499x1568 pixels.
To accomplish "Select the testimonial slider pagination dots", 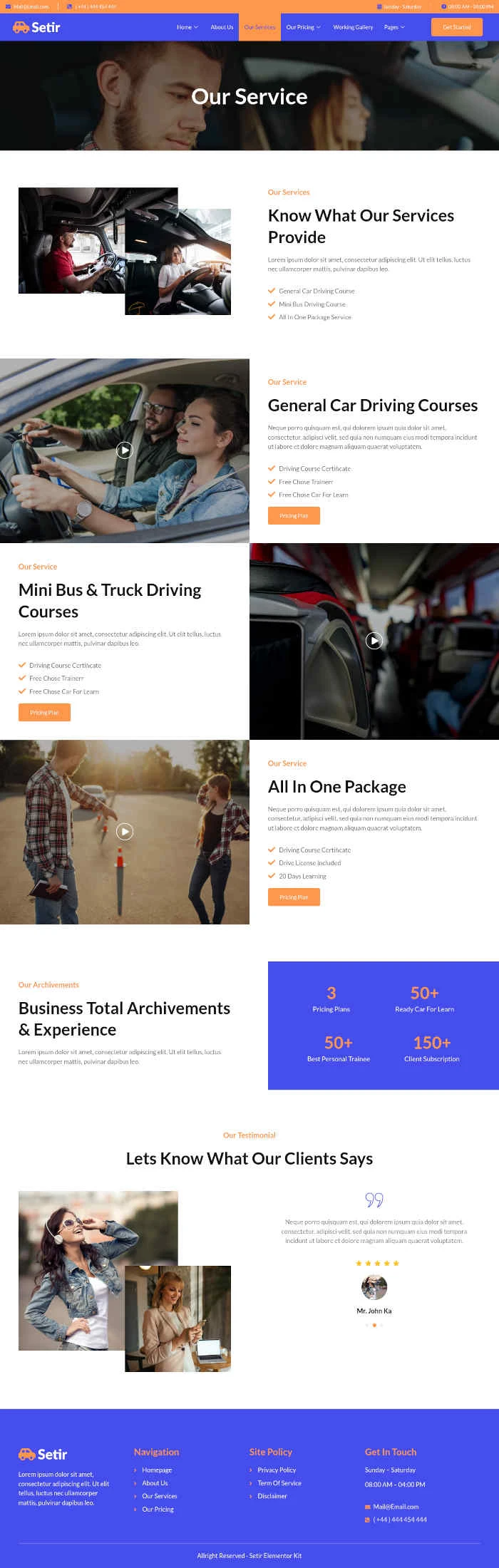I will (x=374, y=1325).
